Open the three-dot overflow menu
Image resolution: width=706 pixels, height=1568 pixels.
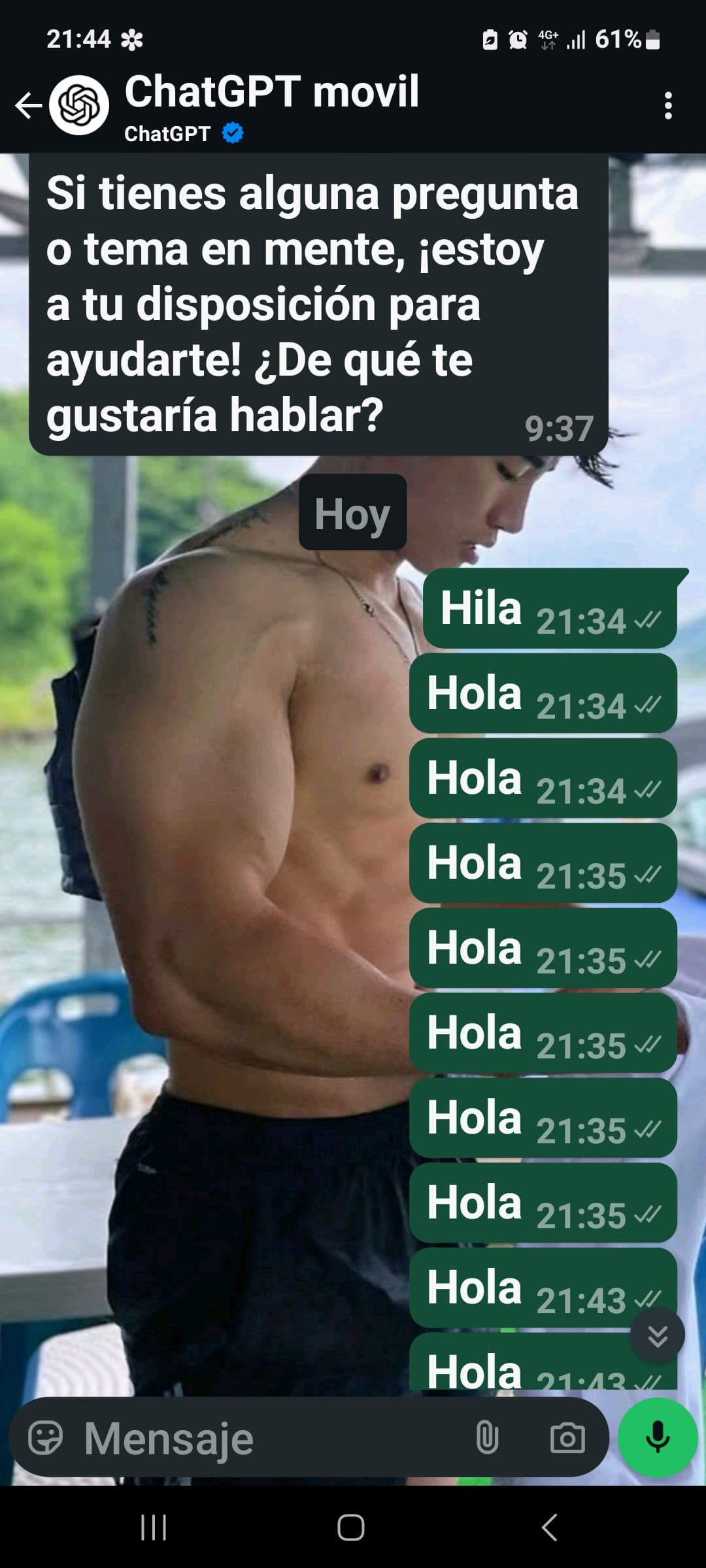tap(667, 105)
